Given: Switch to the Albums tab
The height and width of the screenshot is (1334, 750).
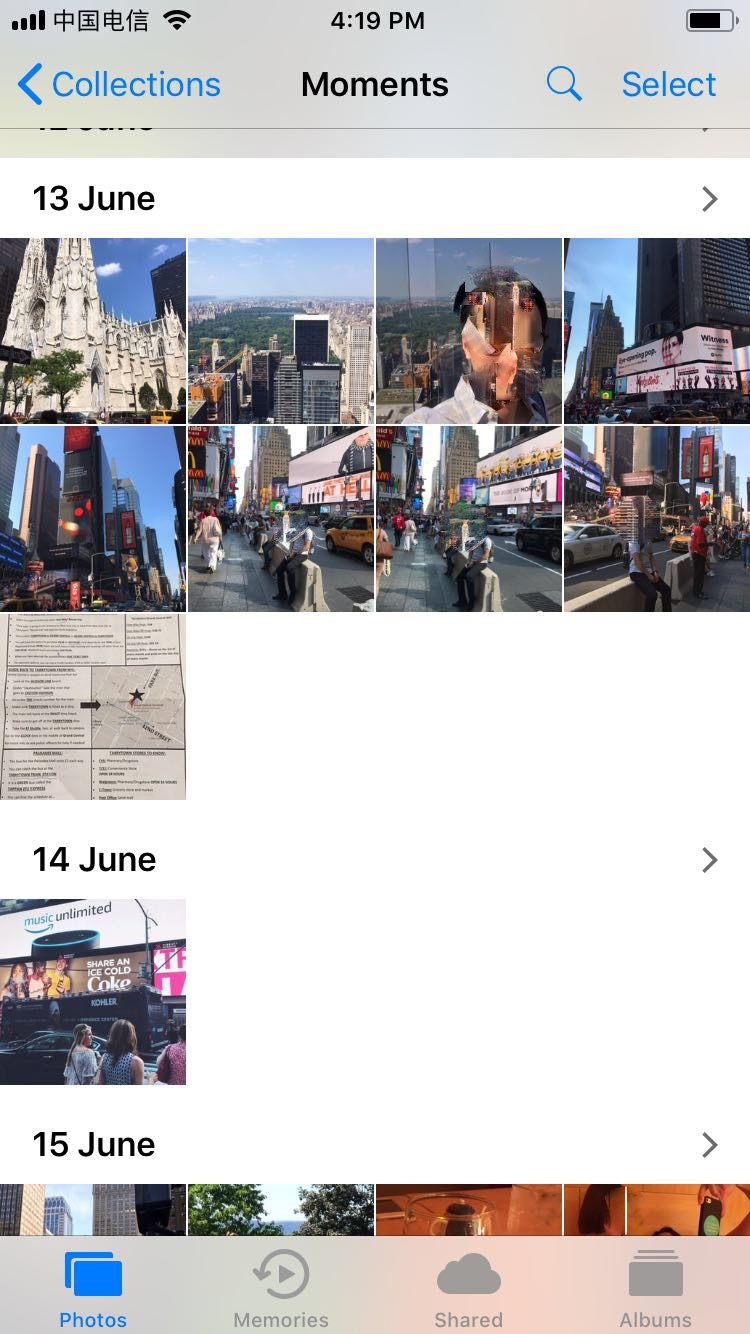Looking at the screenshot, I should 655,1290.
